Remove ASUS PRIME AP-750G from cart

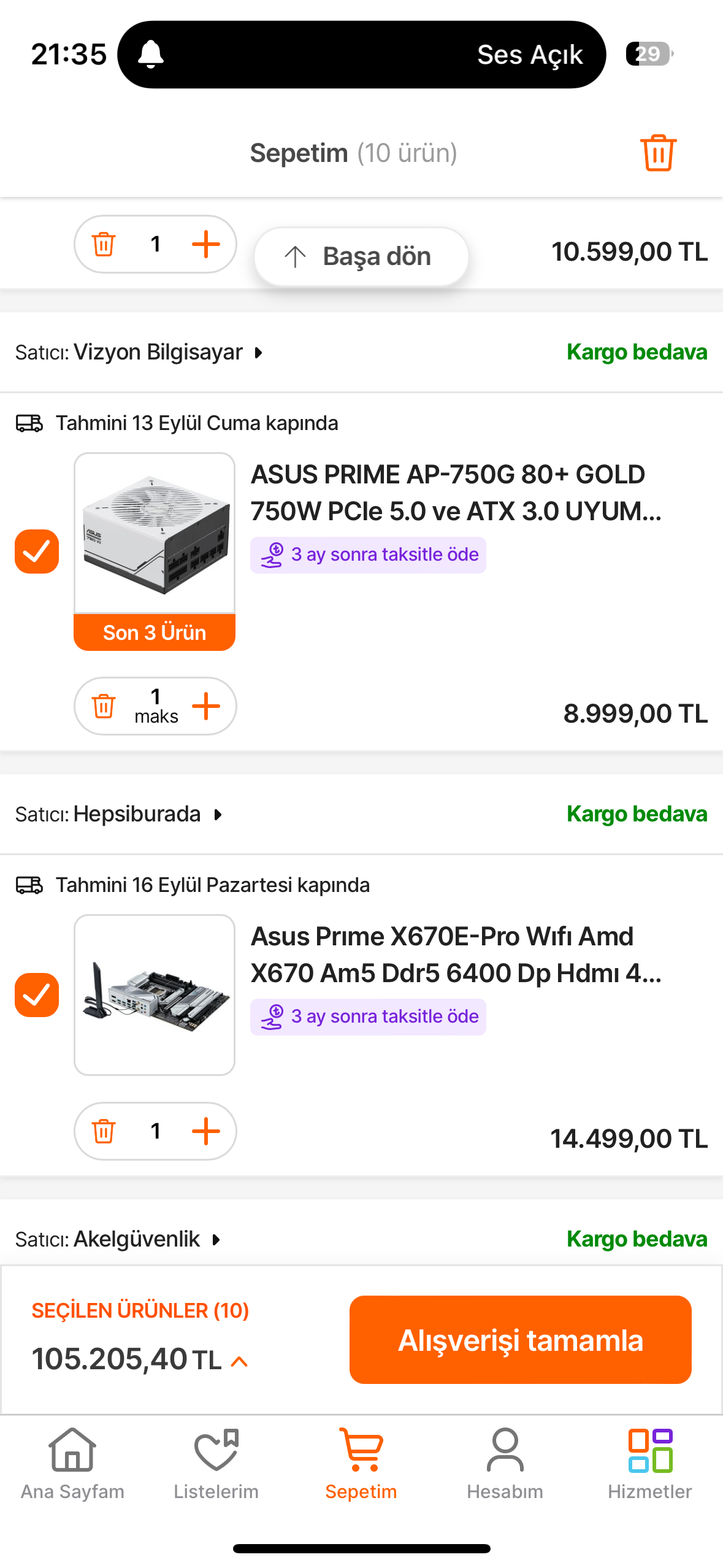pyautogui.click(x=104, y=706)
